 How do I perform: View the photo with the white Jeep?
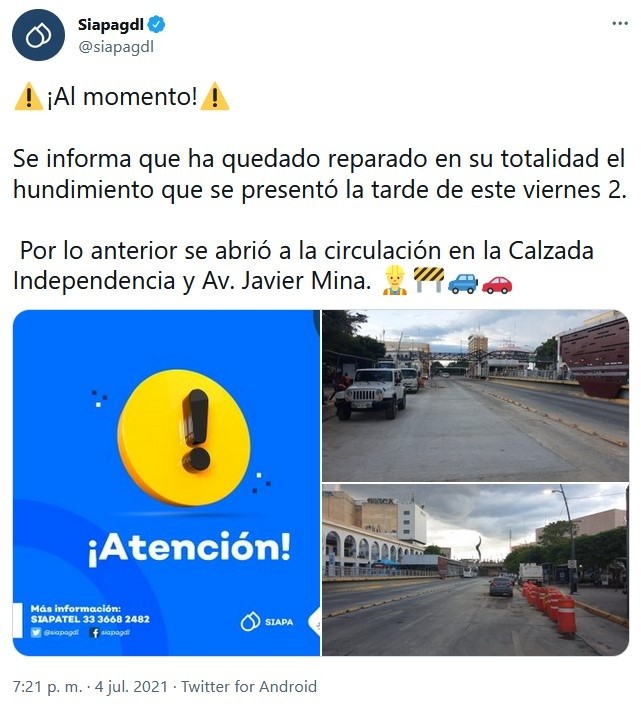click(475, 395)
